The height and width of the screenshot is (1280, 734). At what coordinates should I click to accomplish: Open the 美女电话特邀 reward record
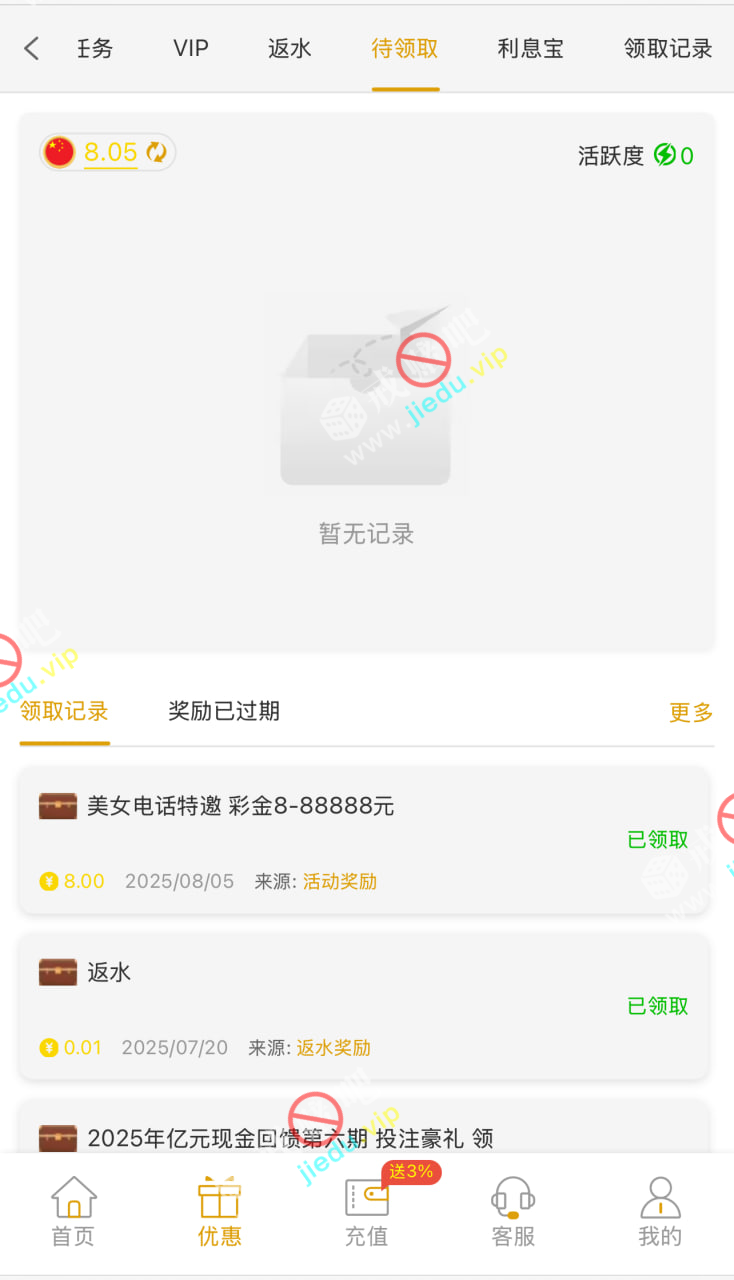(x=364, y=840)
